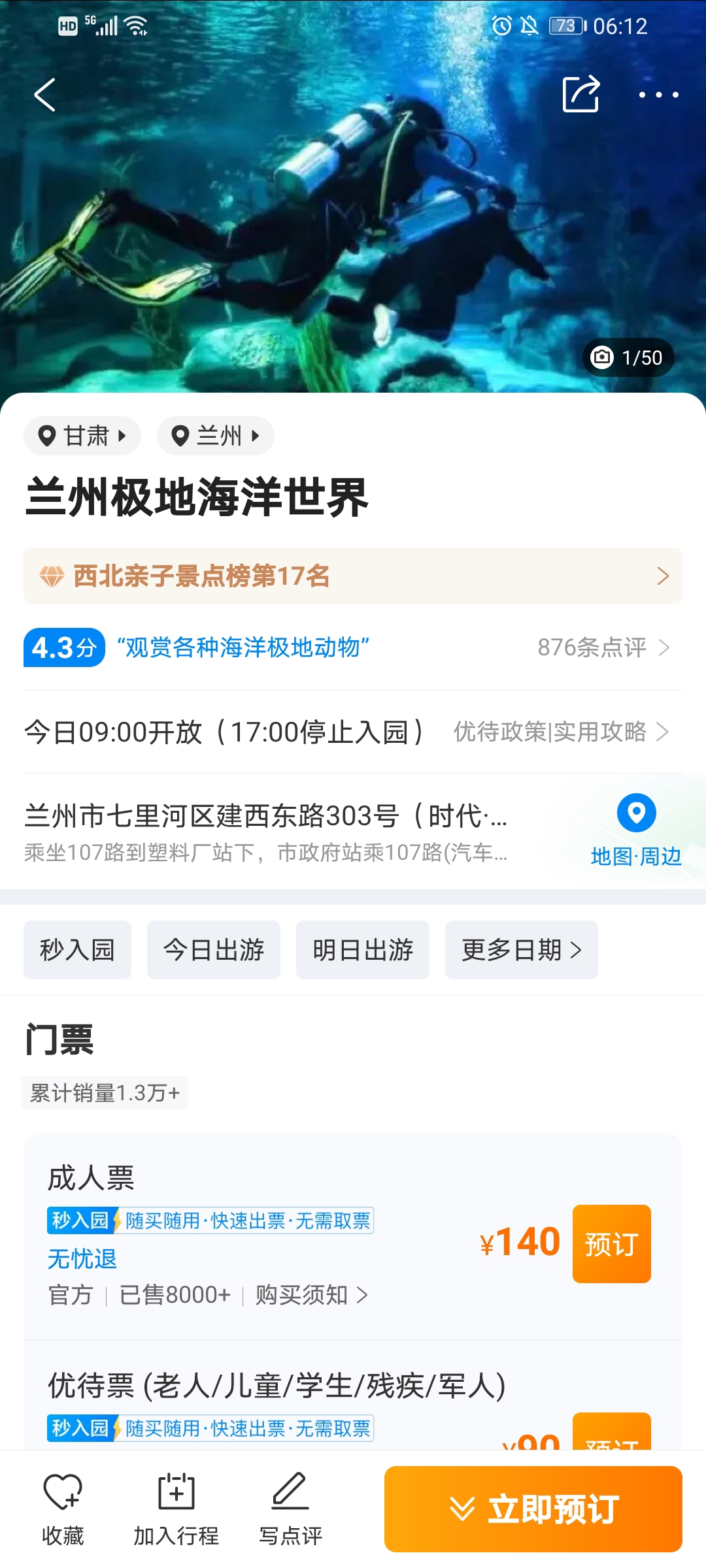This screenshot has height=1568, width=706.
Task: Go back using the top-left arrow
Action: click(44, 95)
